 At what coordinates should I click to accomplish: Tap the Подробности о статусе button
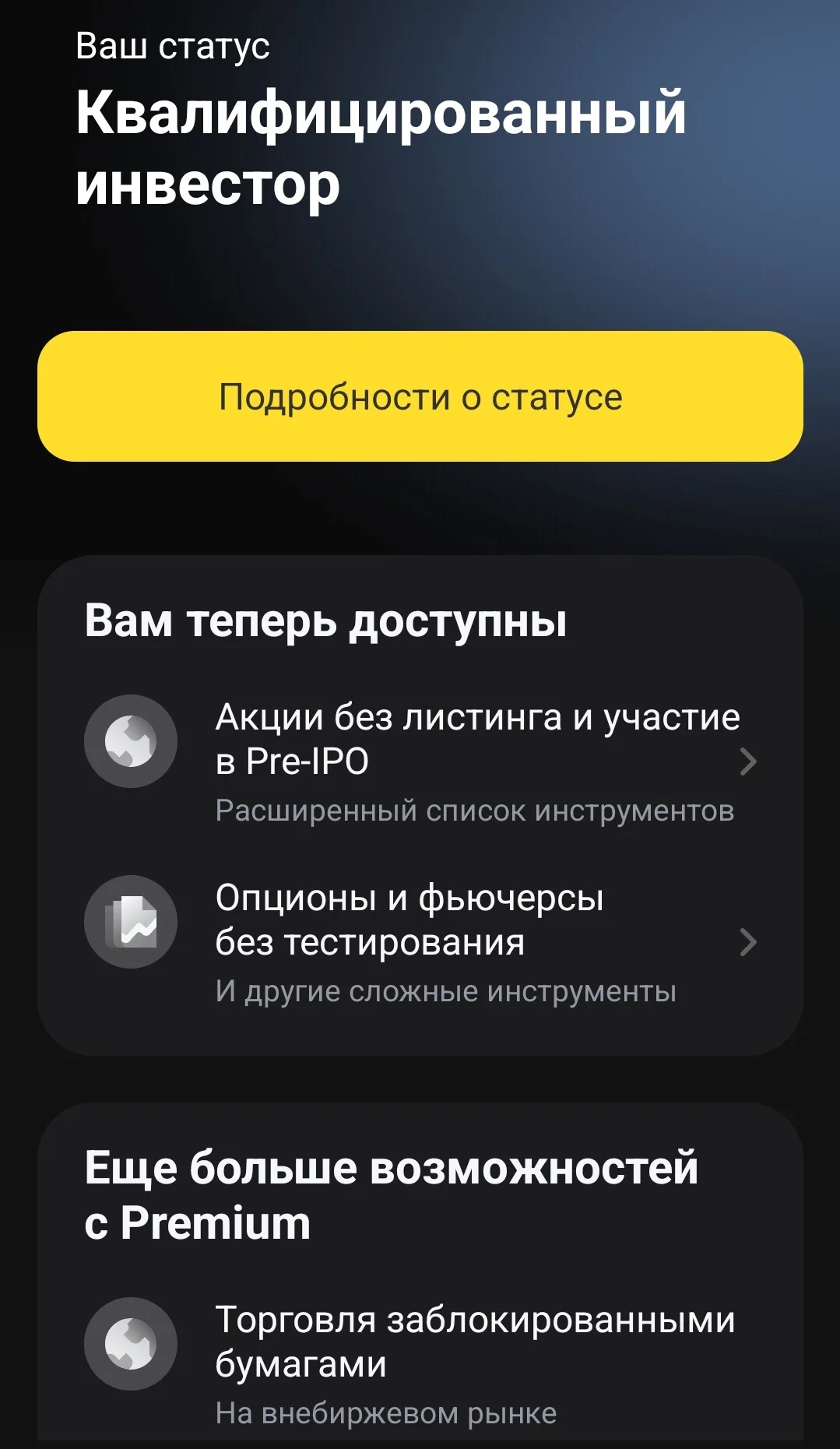pos(420,396)
